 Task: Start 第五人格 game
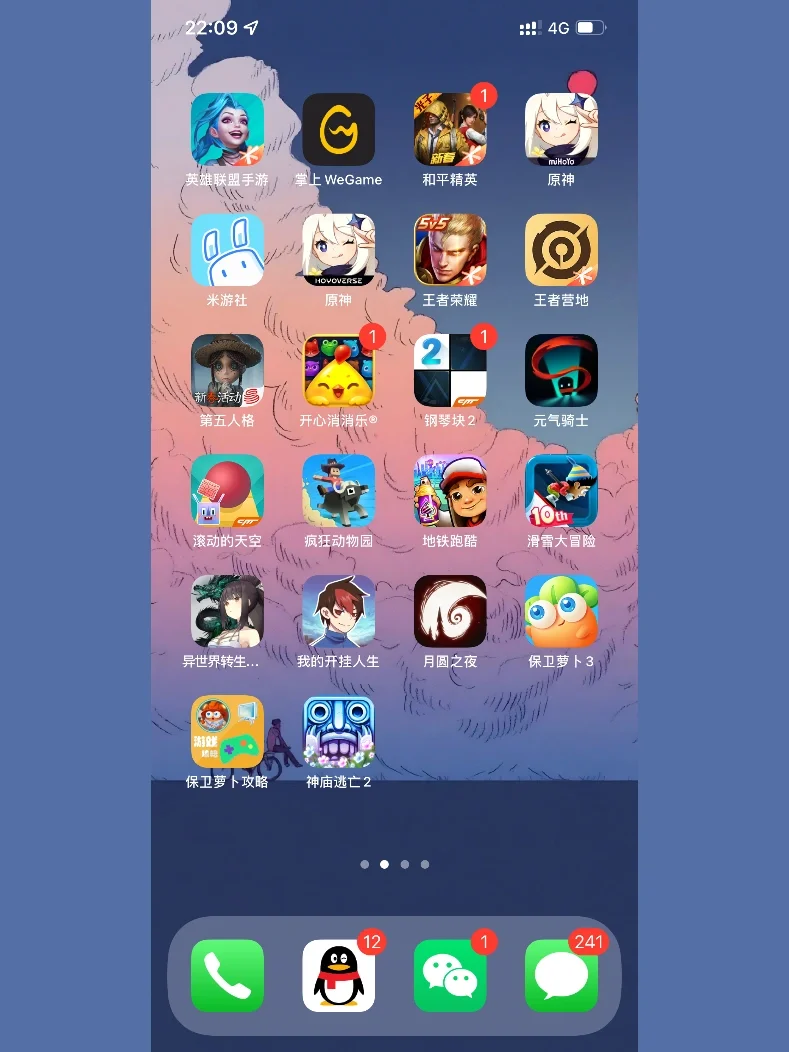[227, 370]
